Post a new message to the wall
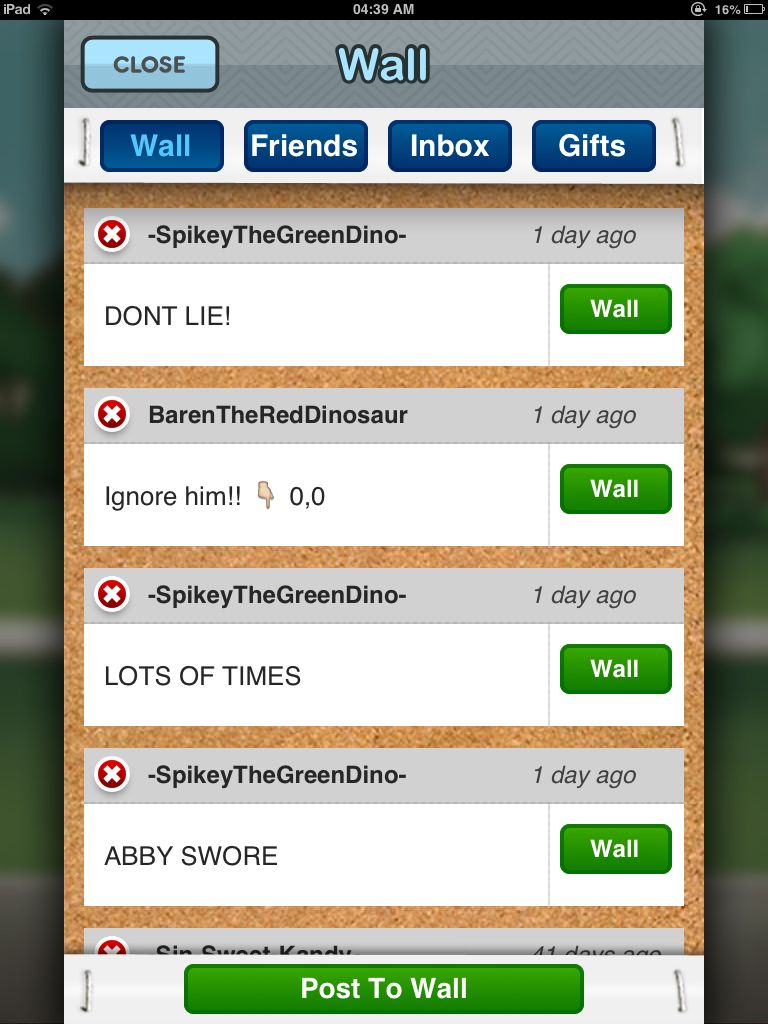This screenshot has height=1024, width=768. [x=384, y=989]
